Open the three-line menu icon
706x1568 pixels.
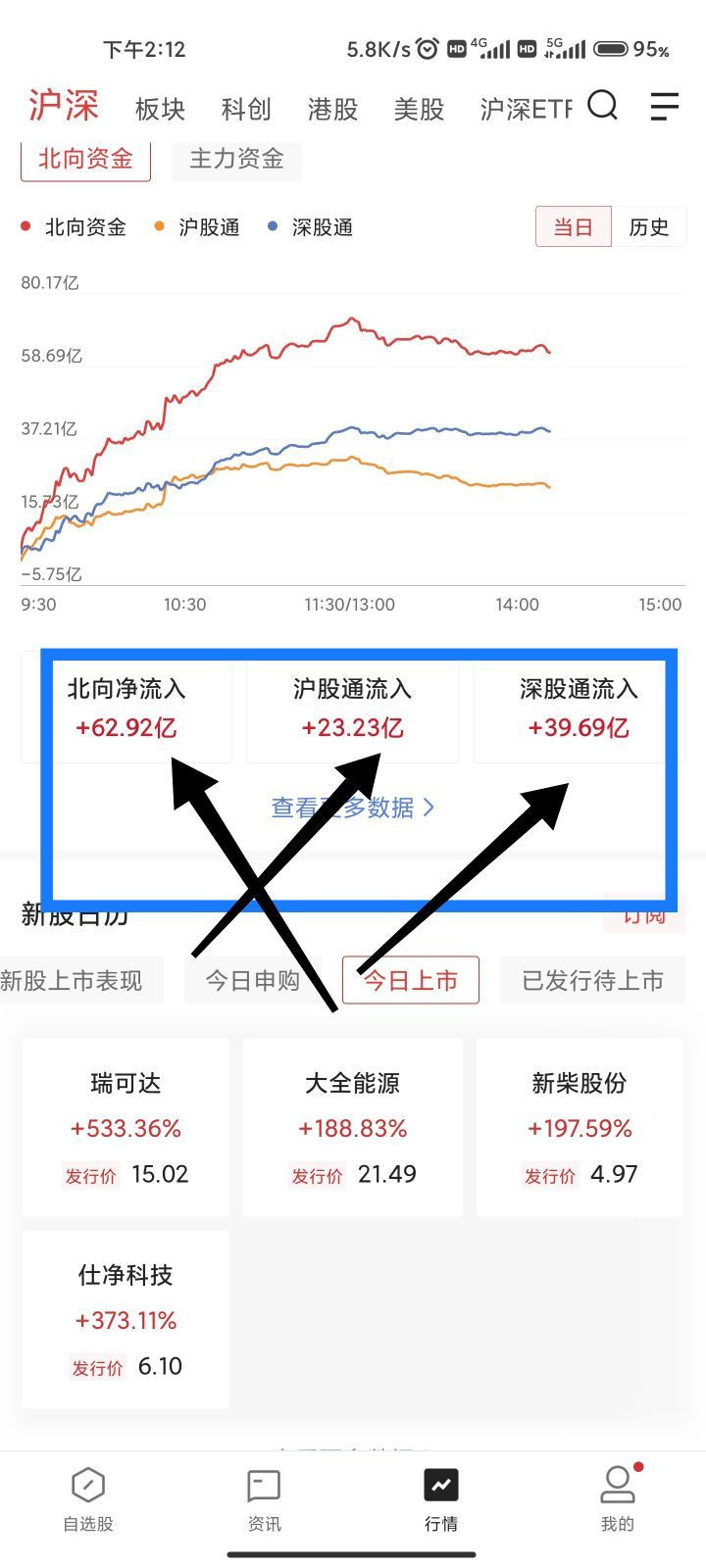(664, 106)
